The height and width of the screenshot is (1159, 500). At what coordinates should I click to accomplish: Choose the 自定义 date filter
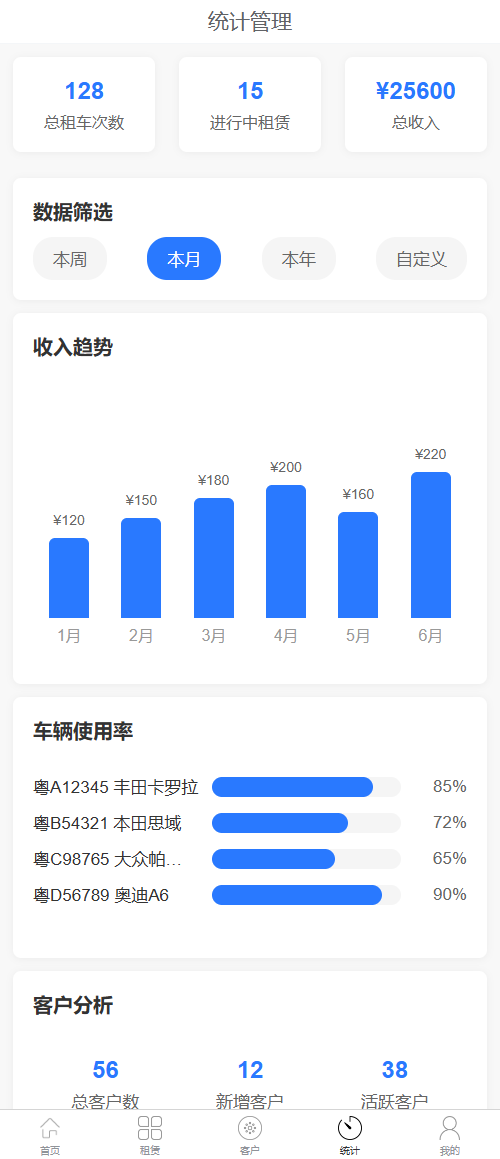[x=422, y=259]
